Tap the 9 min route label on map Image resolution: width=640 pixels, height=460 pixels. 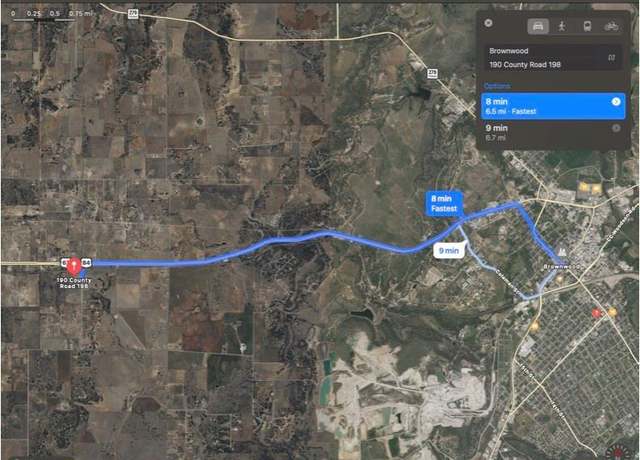point(451,250)
